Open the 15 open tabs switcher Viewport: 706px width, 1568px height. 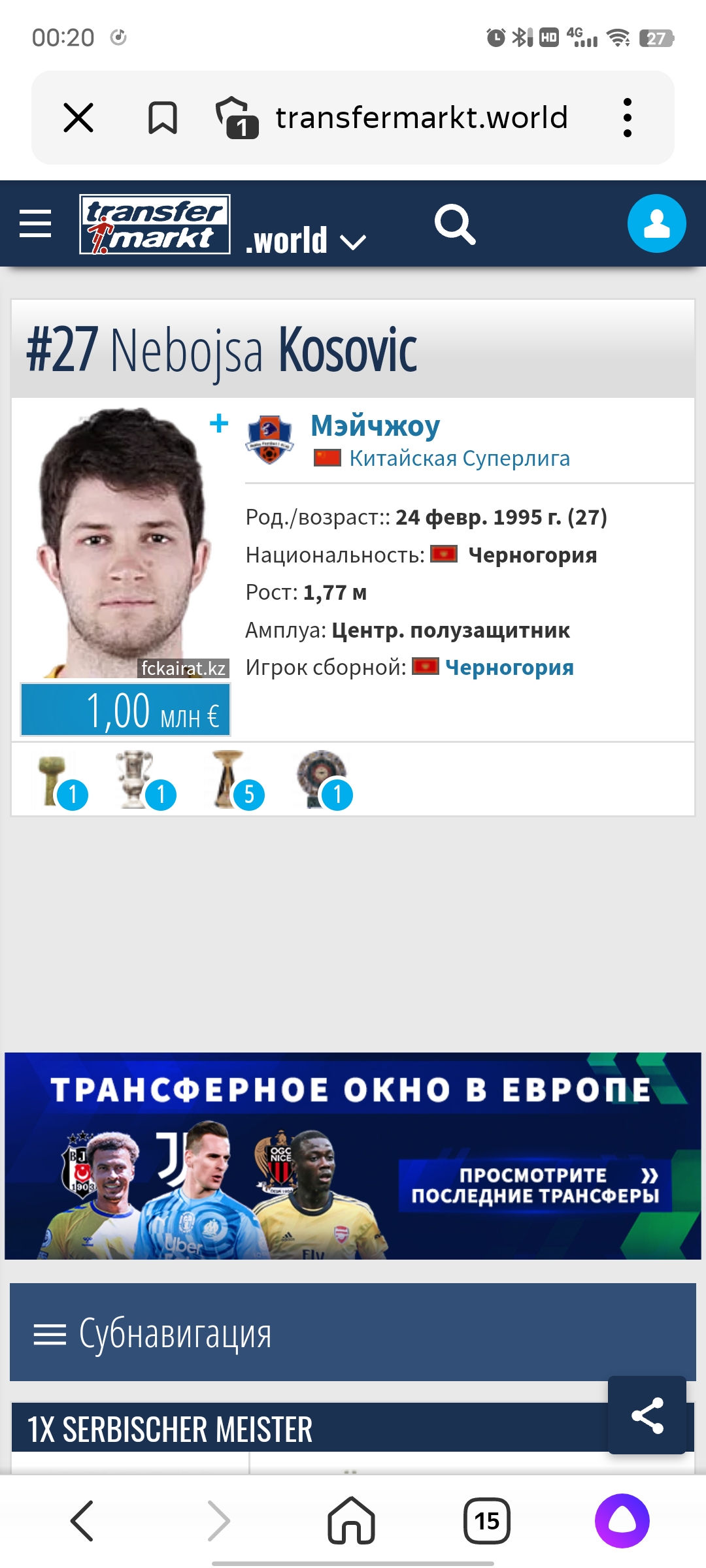[x=487, y=1521]
